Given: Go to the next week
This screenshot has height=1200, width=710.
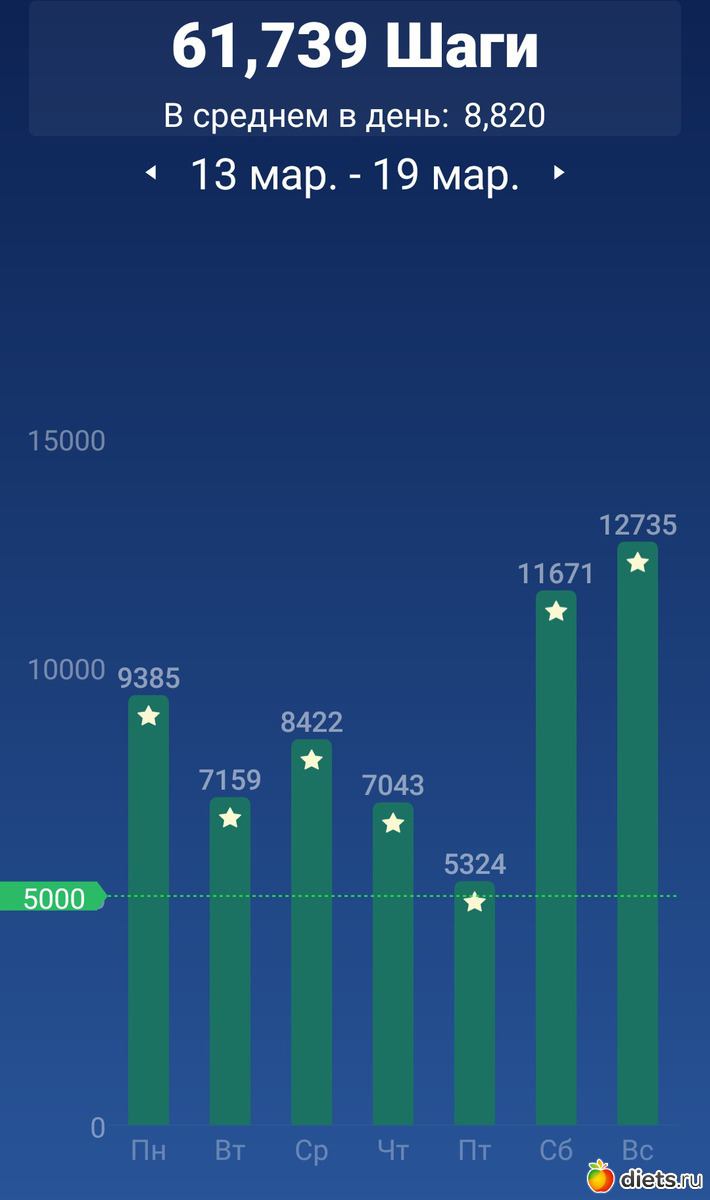Looking at the screenshot, I should (559, 174).
